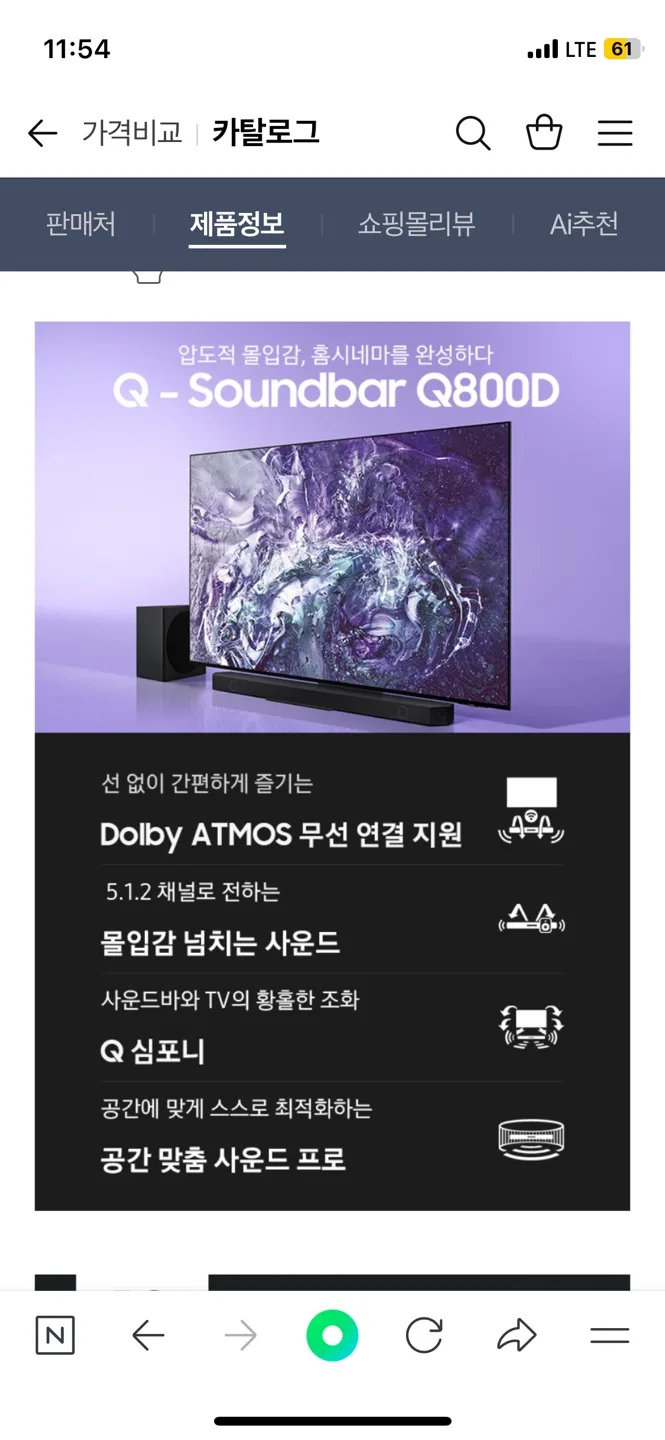This screenshot has height=1440, width=665.
Task: Open the hamburger menu in the header
Action: (x=615, y=133)
